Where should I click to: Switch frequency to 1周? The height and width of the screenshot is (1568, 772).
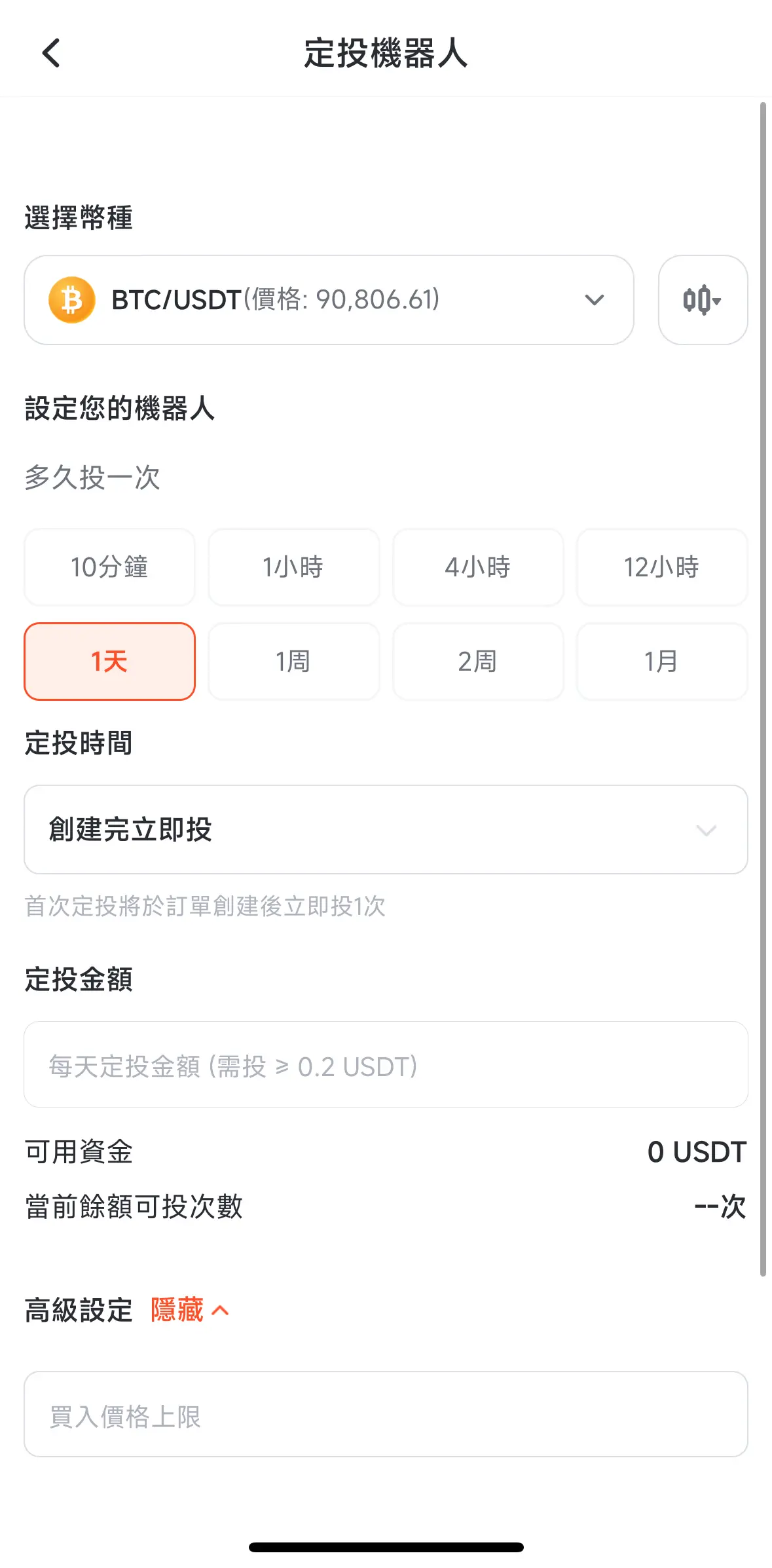(x=293, y=662)
